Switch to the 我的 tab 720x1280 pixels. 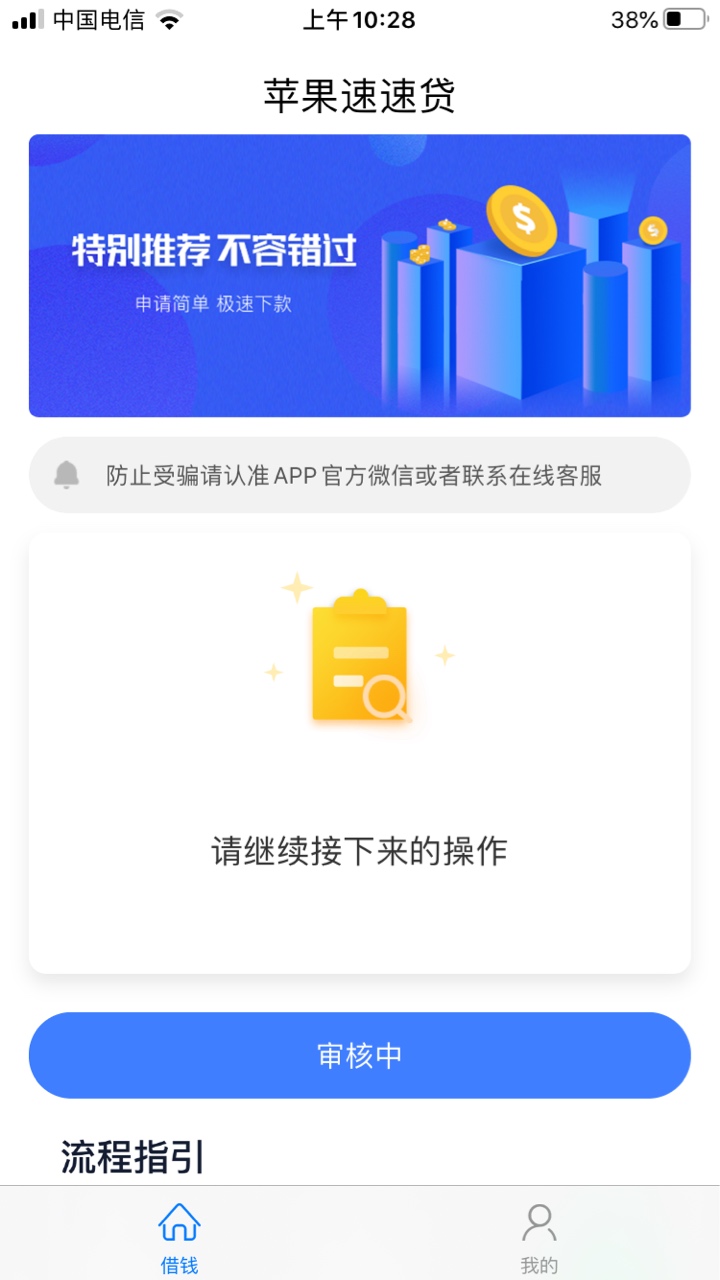point(539,1238)
